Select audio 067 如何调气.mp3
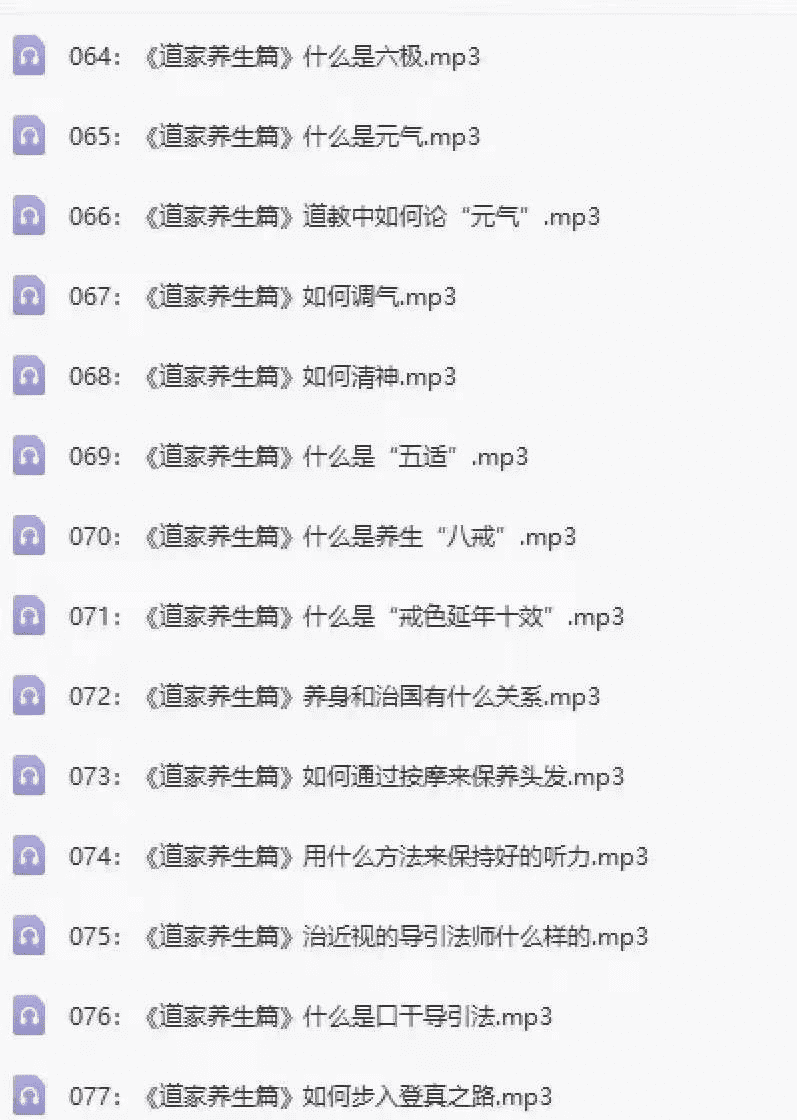The height and width of the screenshot is (1120, 797). click(x=262, y=297)
